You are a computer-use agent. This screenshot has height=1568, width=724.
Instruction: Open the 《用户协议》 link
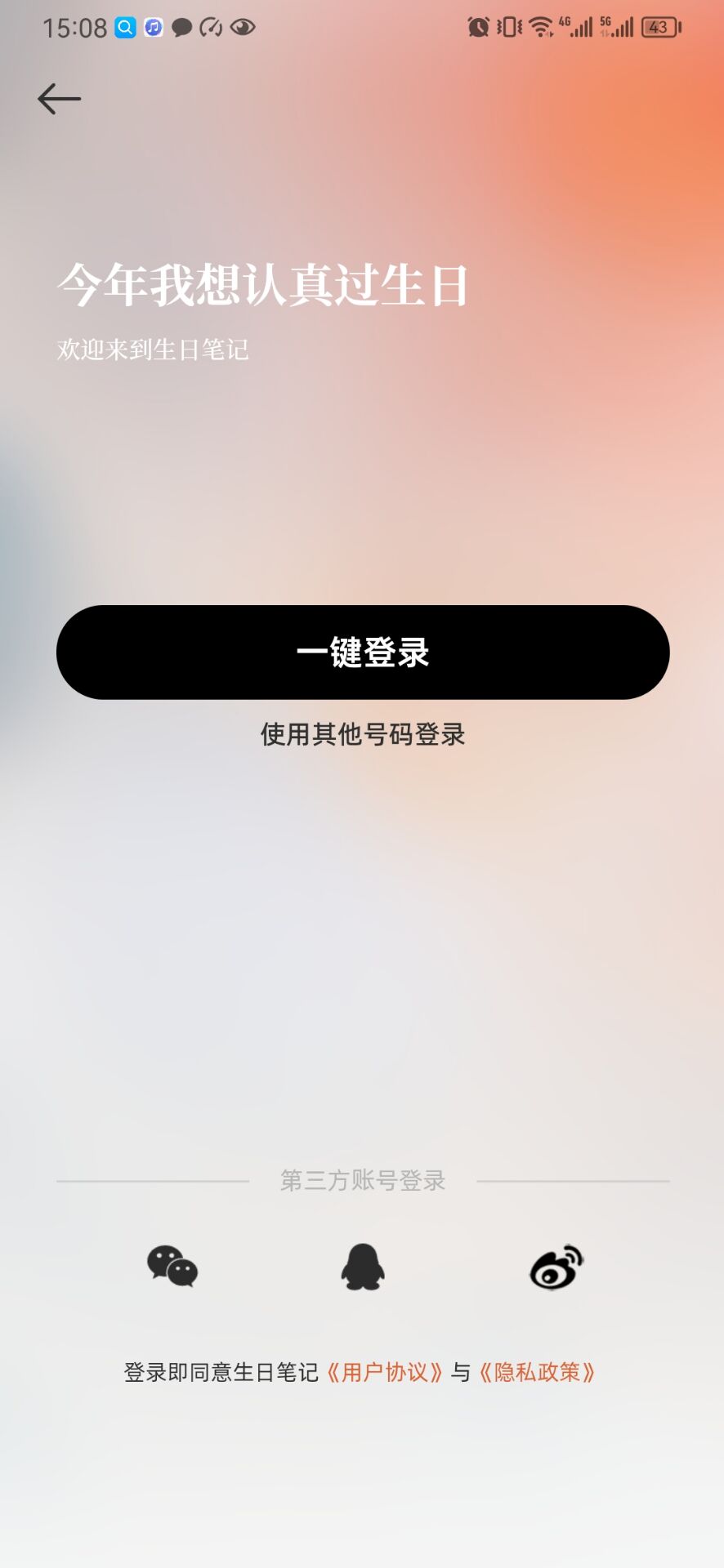click(x=384, y=1372)
